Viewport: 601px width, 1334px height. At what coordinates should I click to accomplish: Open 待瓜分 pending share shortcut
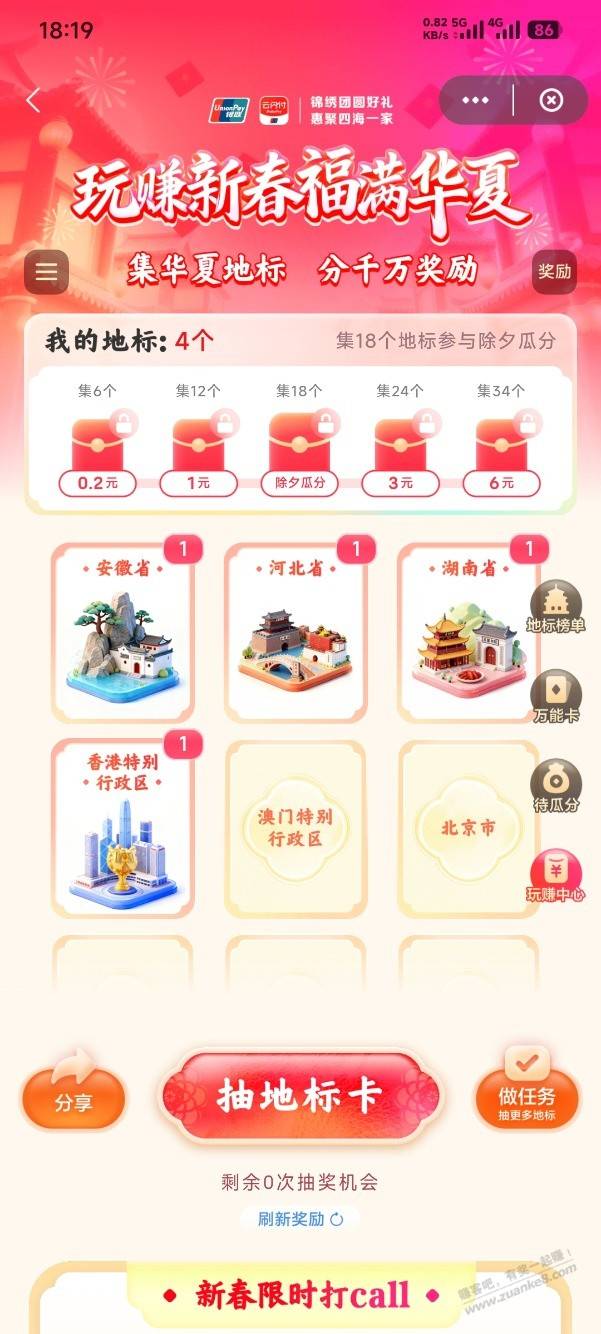click(x=555, y=786)
